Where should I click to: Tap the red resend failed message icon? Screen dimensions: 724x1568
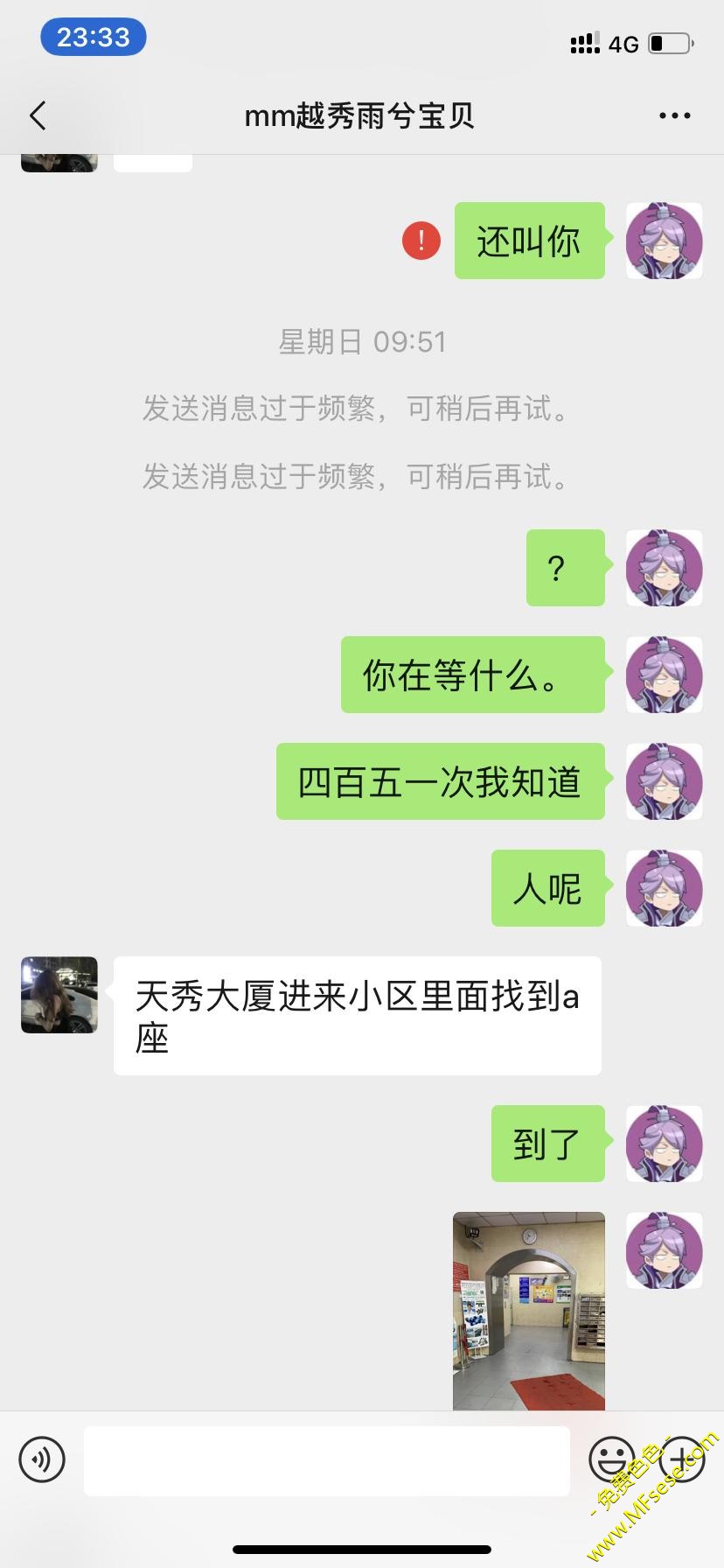pos(421,241)
